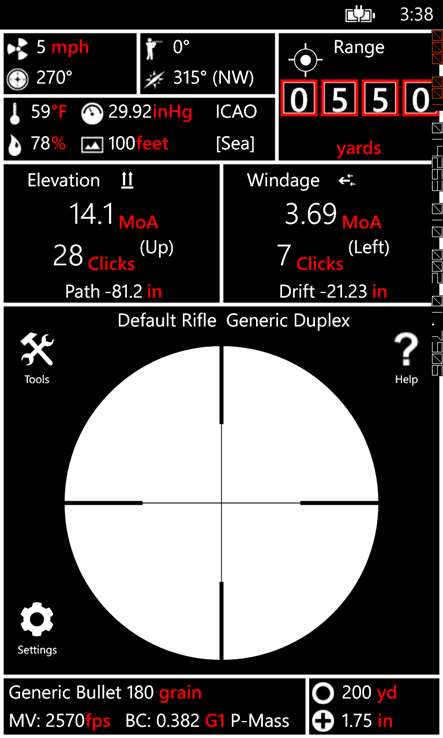
Task: Toggle the Elevation panel units
Action: [112, 233]
